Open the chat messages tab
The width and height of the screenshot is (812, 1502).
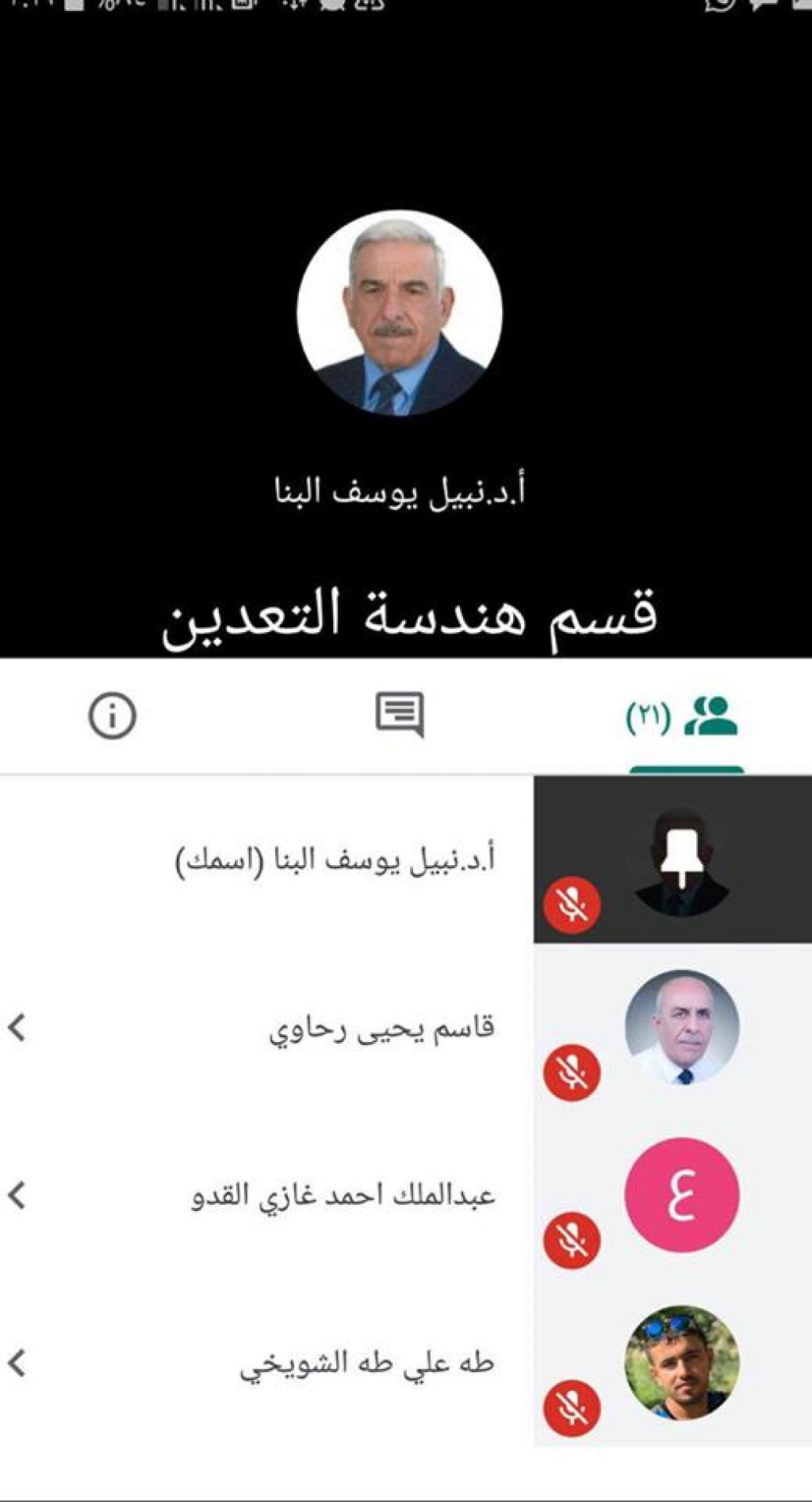click(400, 715)
